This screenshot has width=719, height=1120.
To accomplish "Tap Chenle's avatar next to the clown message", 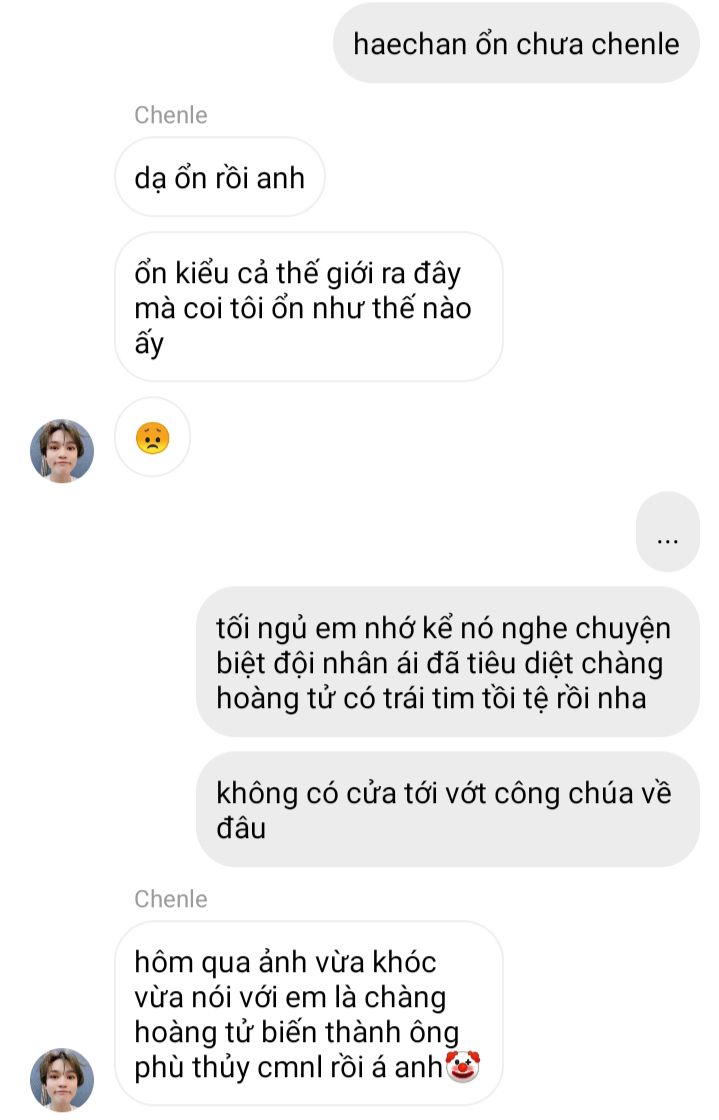I will coord(62,1080).
